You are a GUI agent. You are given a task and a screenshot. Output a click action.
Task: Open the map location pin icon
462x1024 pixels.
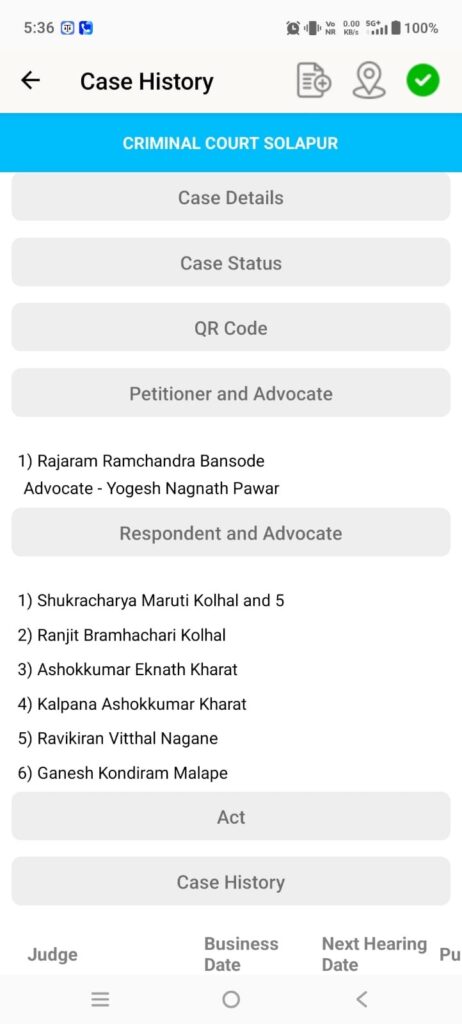click(x=369, y=81)
